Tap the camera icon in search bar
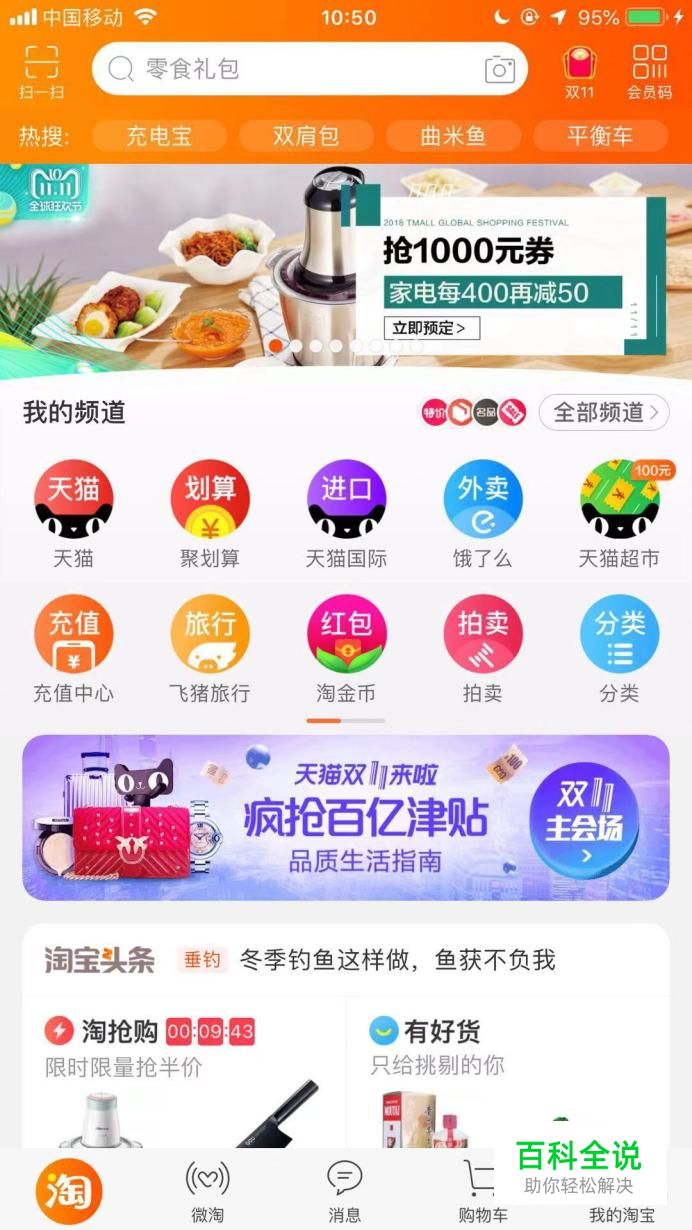 pos(499,69)
